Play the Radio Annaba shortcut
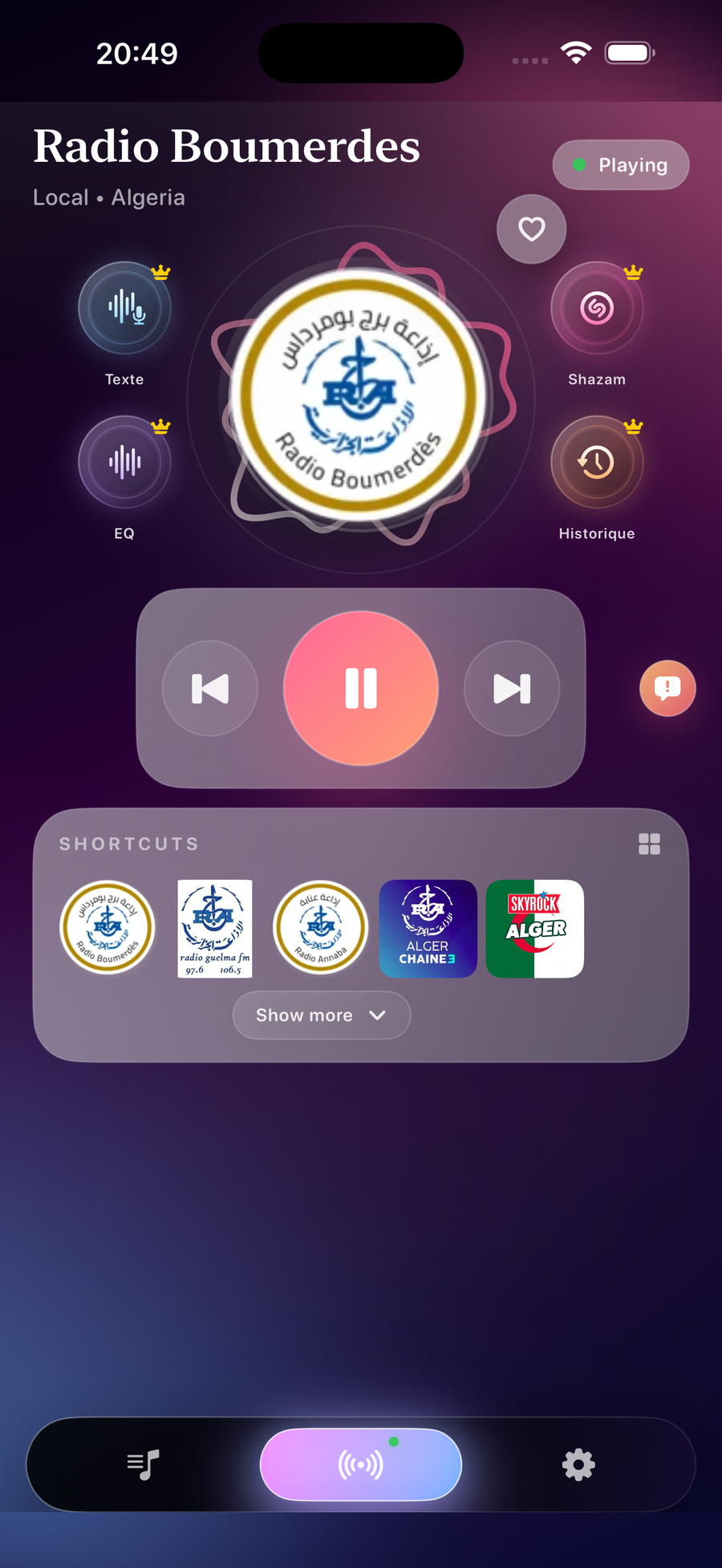 click(x=321, y=929)
